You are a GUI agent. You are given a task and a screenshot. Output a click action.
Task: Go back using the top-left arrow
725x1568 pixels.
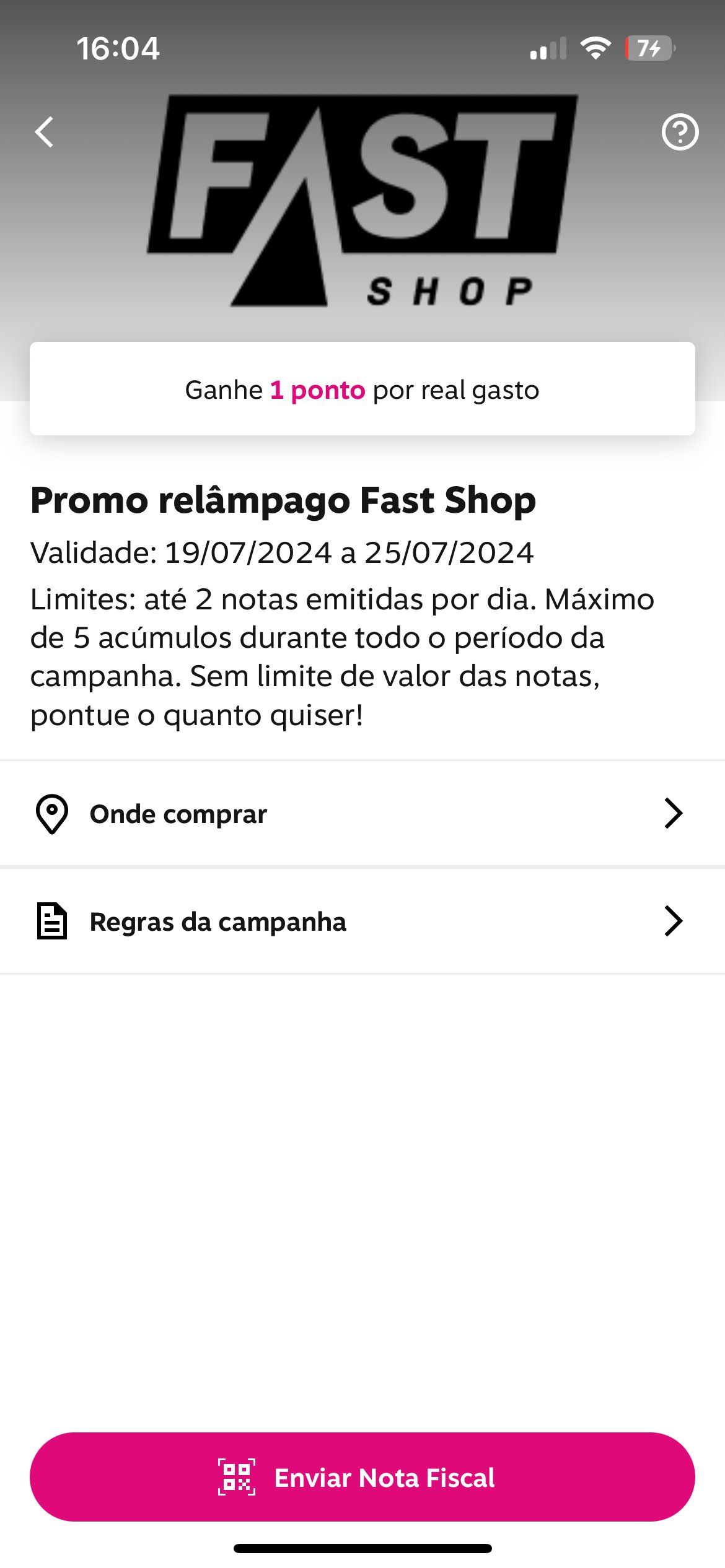coord(44,132)
